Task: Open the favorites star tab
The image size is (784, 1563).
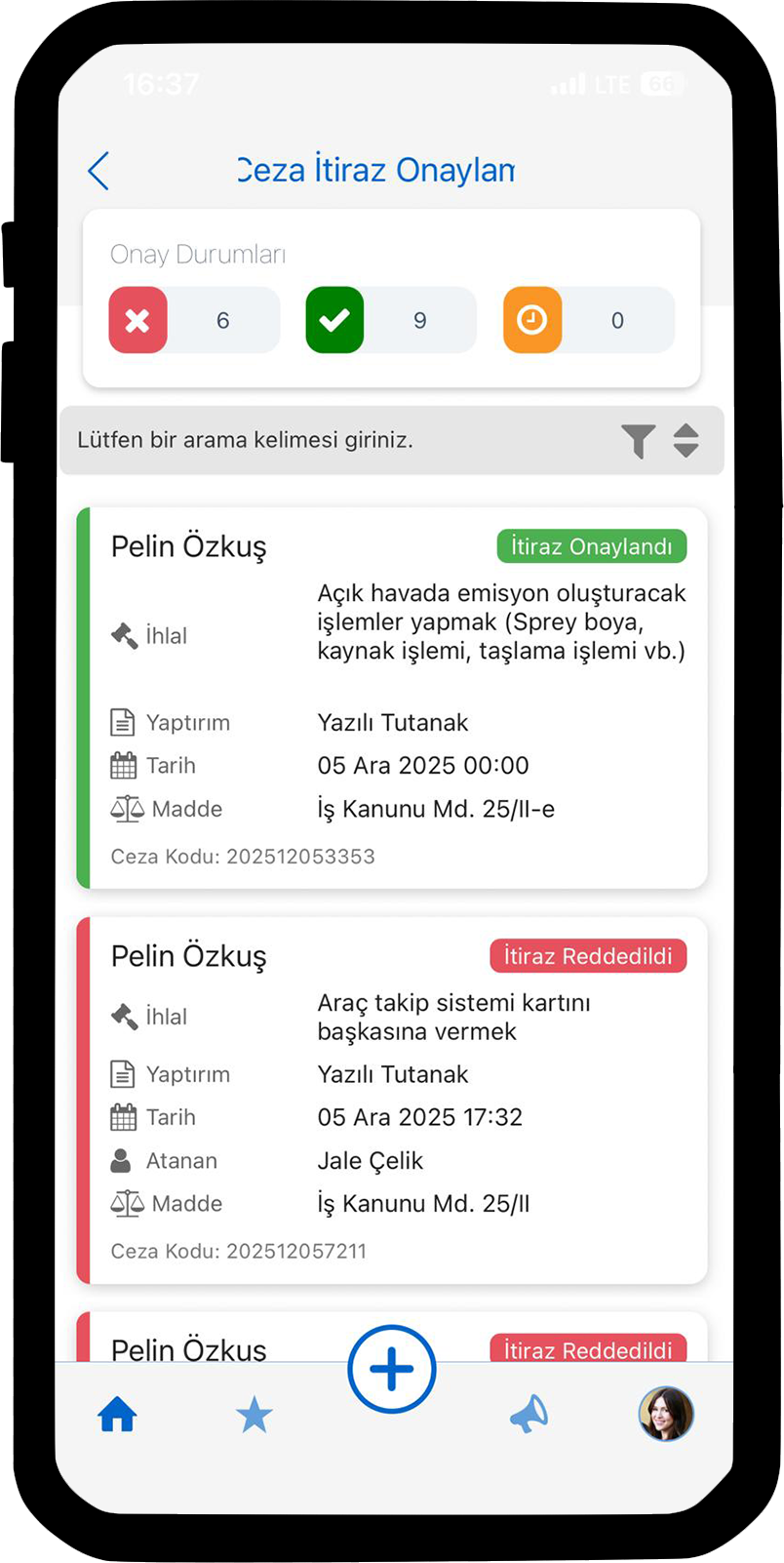Action: click(x=255, y=1414)
